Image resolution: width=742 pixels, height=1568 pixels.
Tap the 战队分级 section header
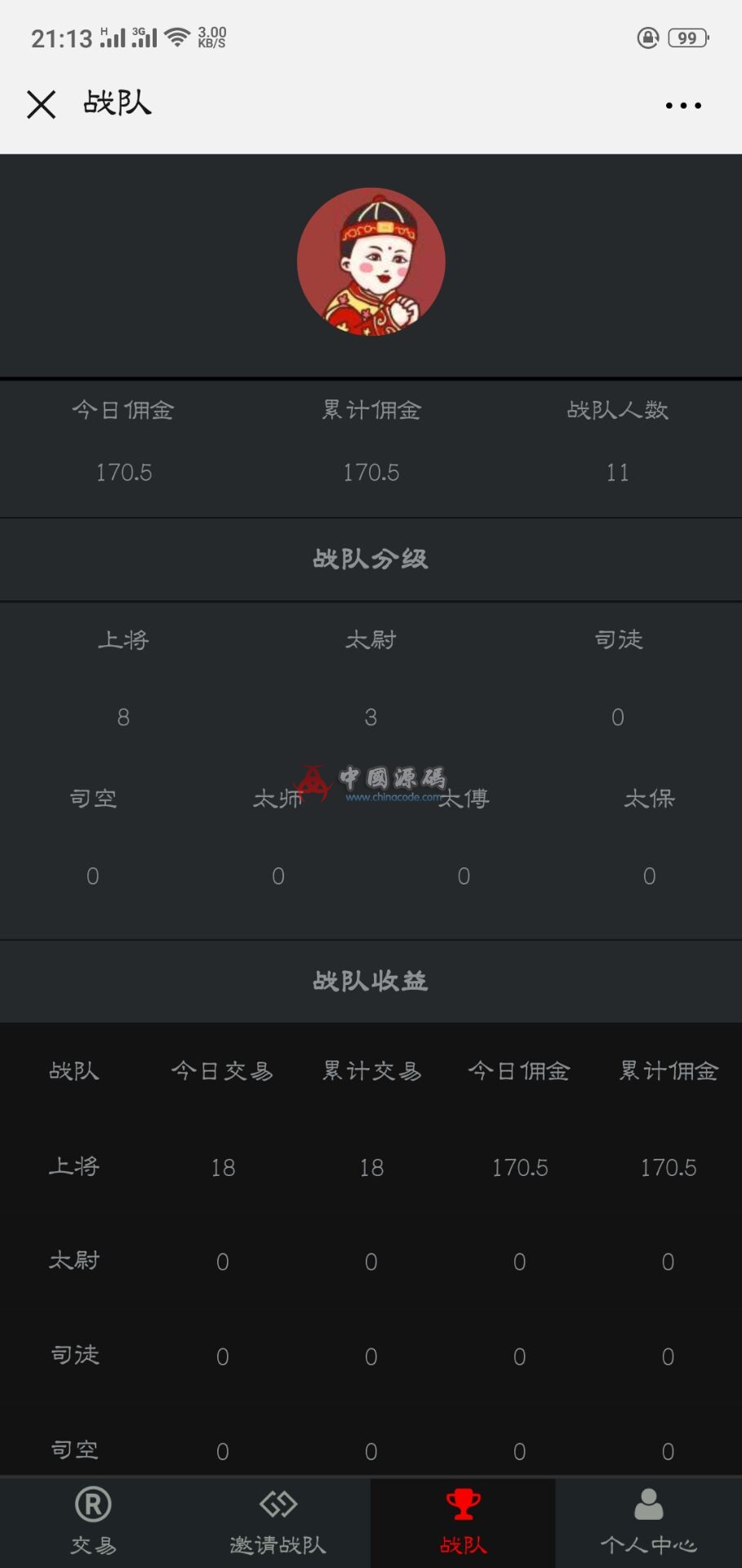(x=371, y=559)
